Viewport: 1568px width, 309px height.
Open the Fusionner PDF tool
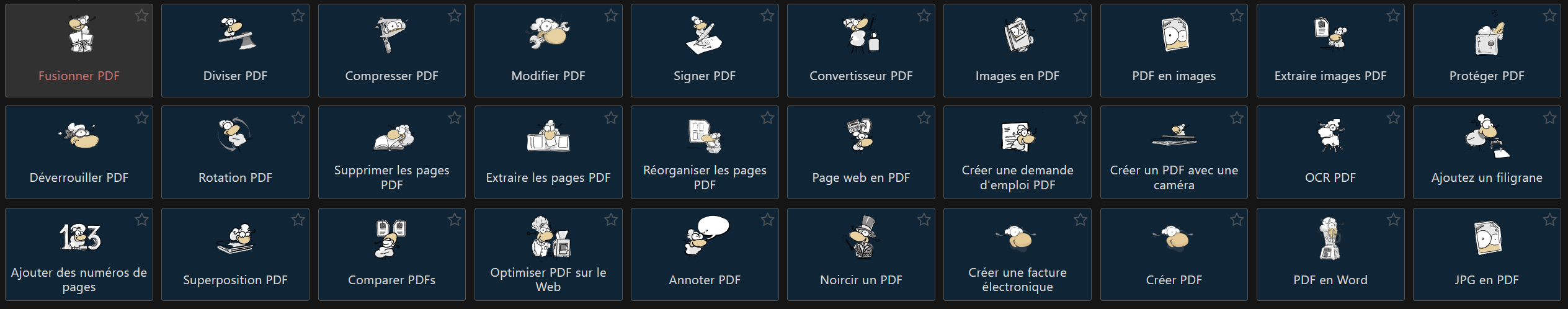coord(79,51)
